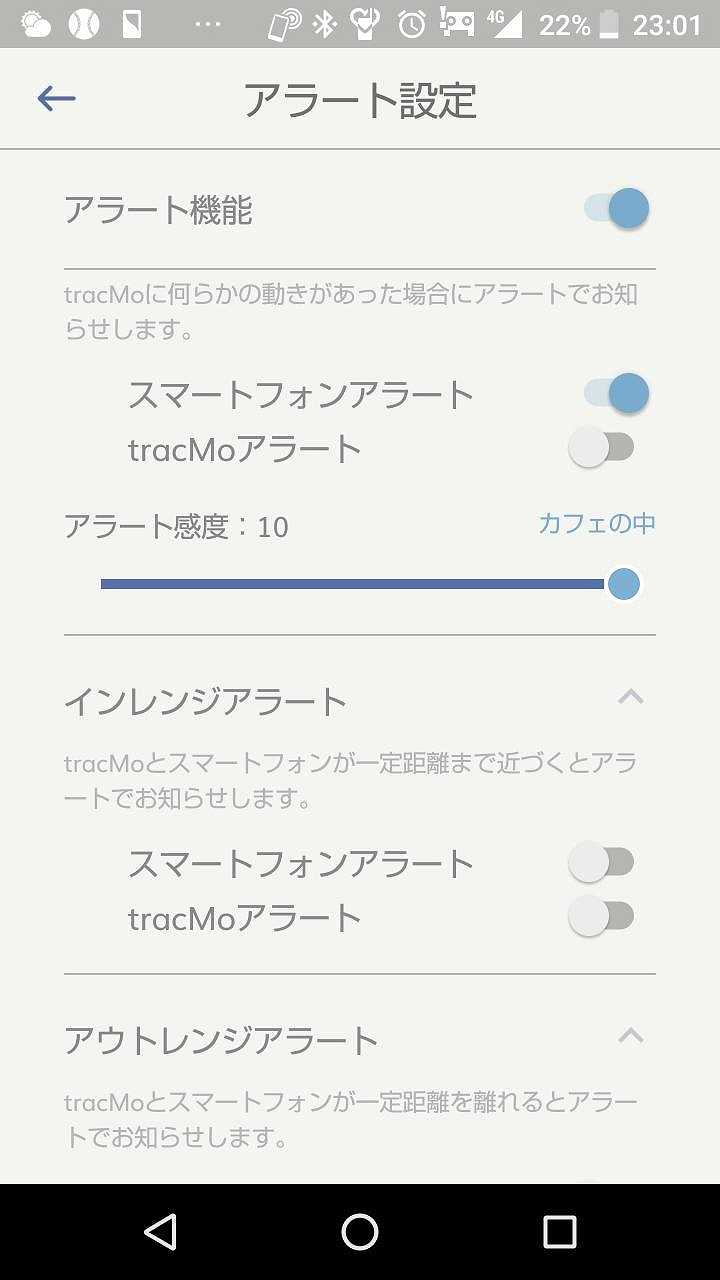Enable スマートフォンアラート under インレンジアラート
Screen dimensions: 720x1280
click(x=601, y=862)
